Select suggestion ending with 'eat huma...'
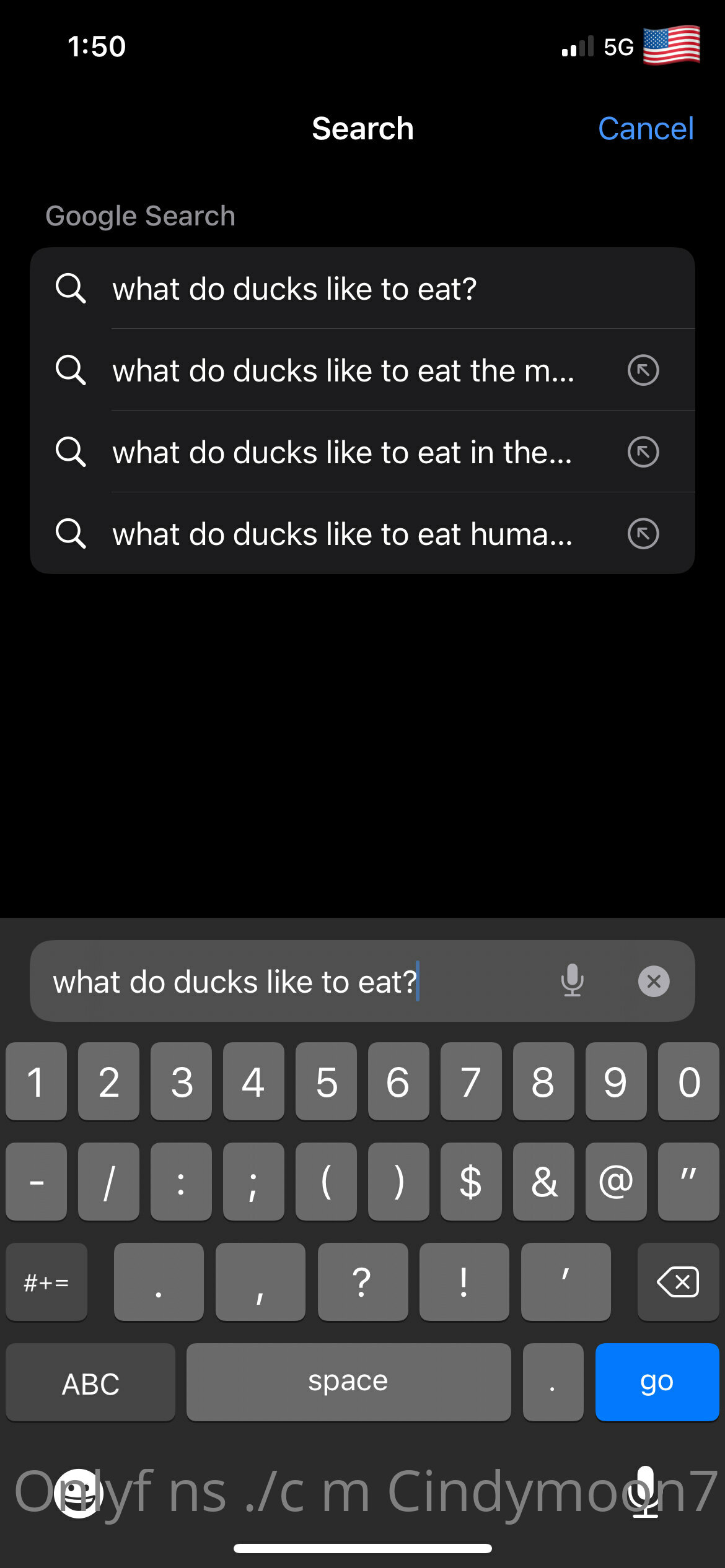Screen dimensions: 725x1568 click(362, 534)
